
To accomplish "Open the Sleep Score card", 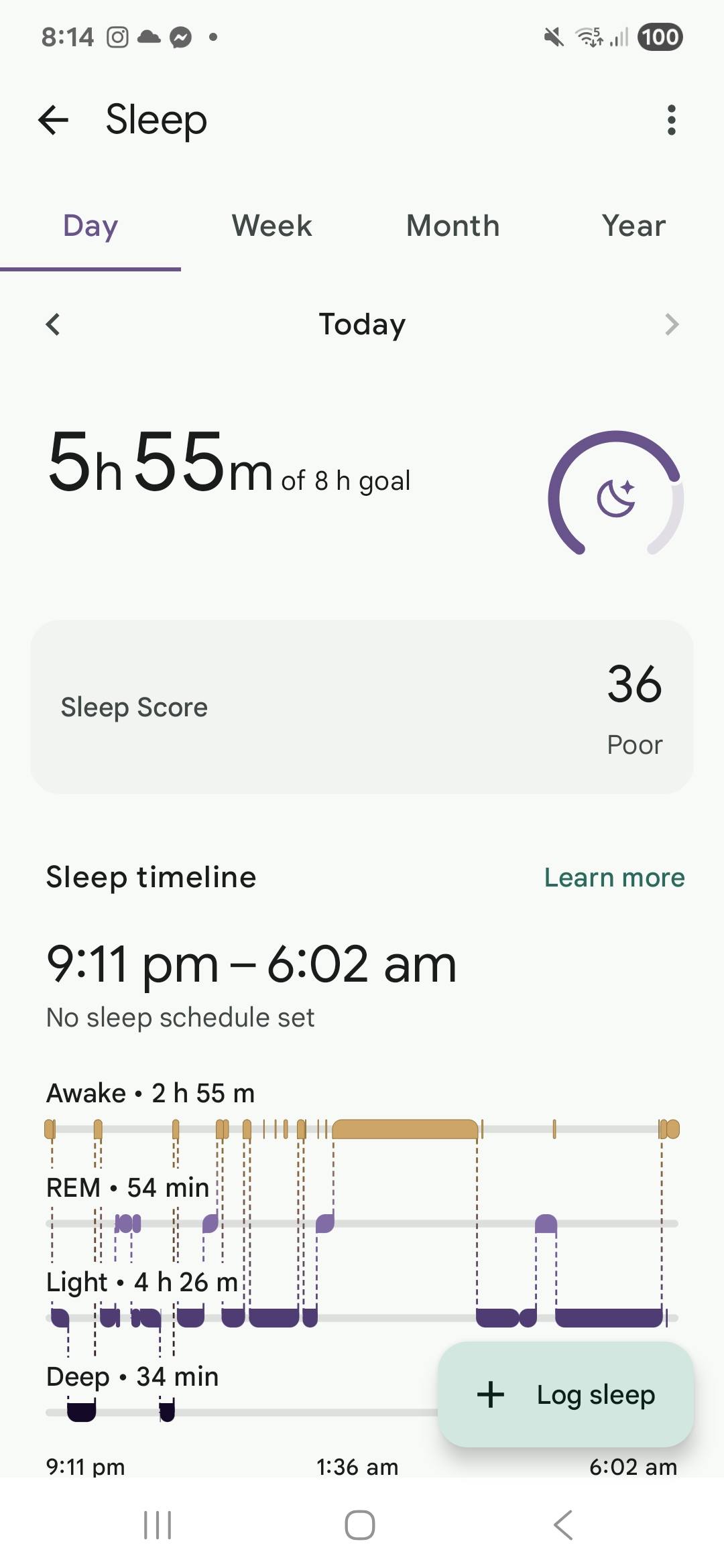I will tap(362, 707).
